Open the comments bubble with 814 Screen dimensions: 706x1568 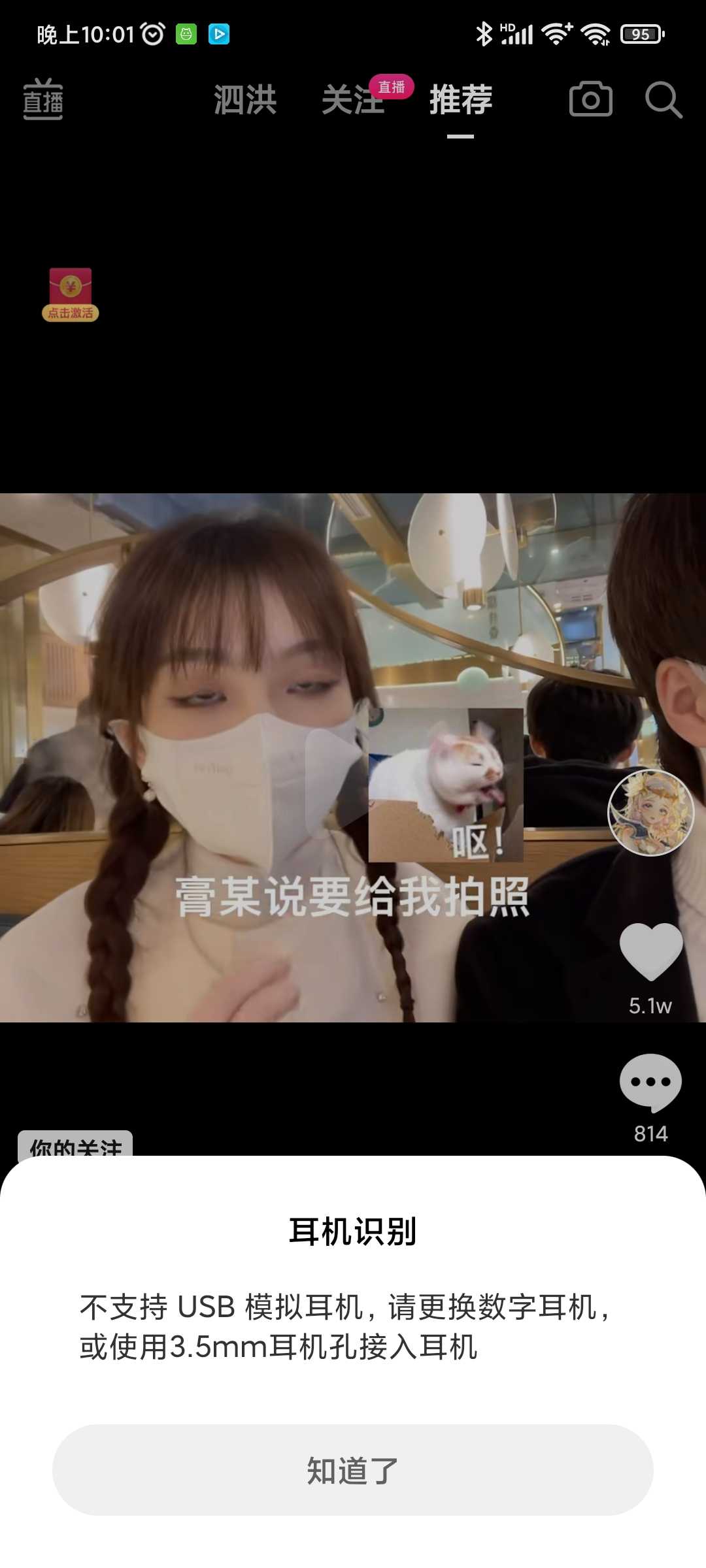tap(650, 1083)
